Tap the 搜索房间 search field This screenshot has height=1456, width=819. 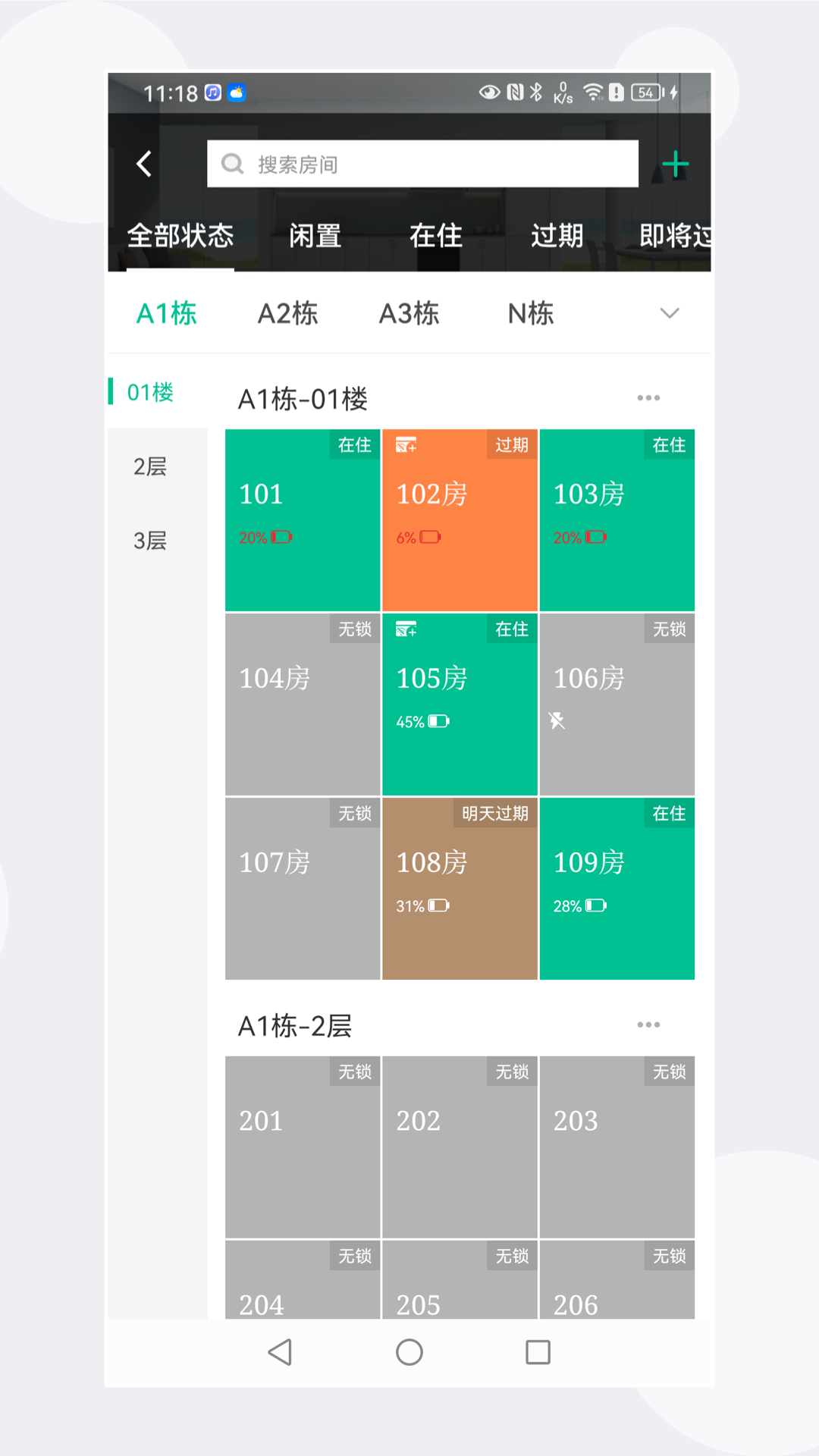pyautogui.click(x=422, y=164)
